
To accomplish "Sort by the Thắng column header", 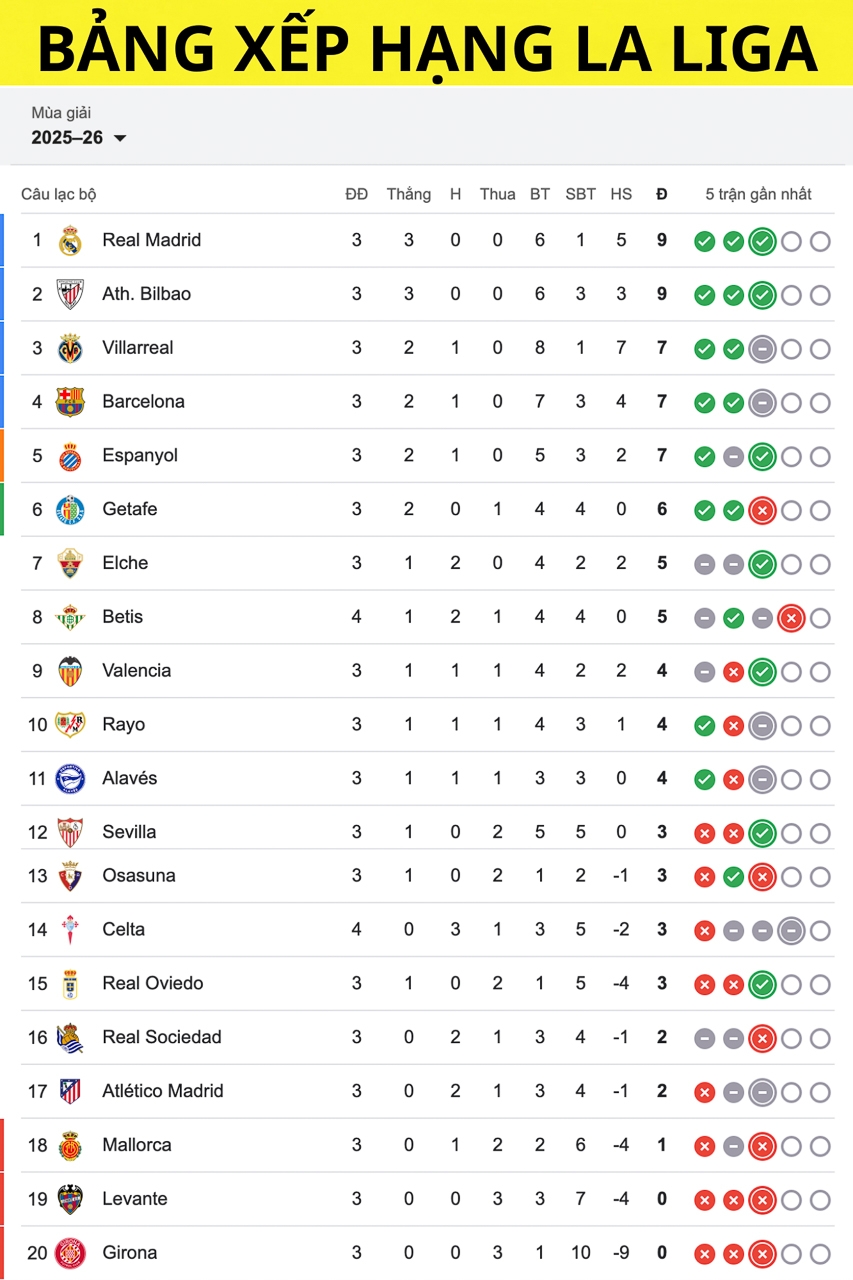I will click(409, 194).
